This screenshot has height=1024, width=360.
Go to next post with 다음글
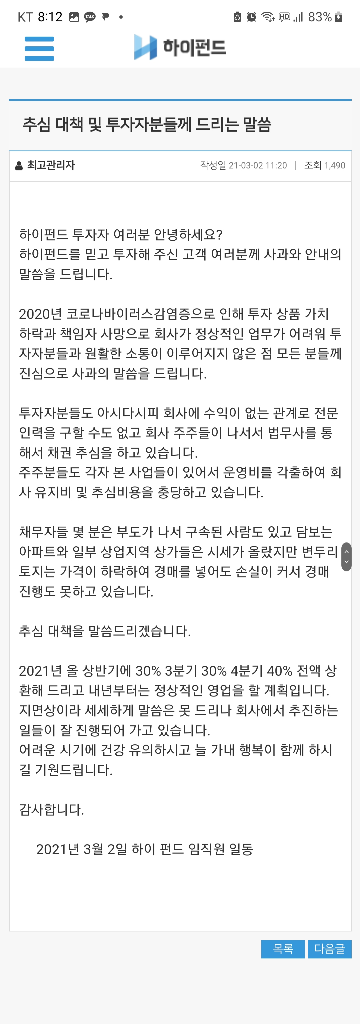click(330, 949)
